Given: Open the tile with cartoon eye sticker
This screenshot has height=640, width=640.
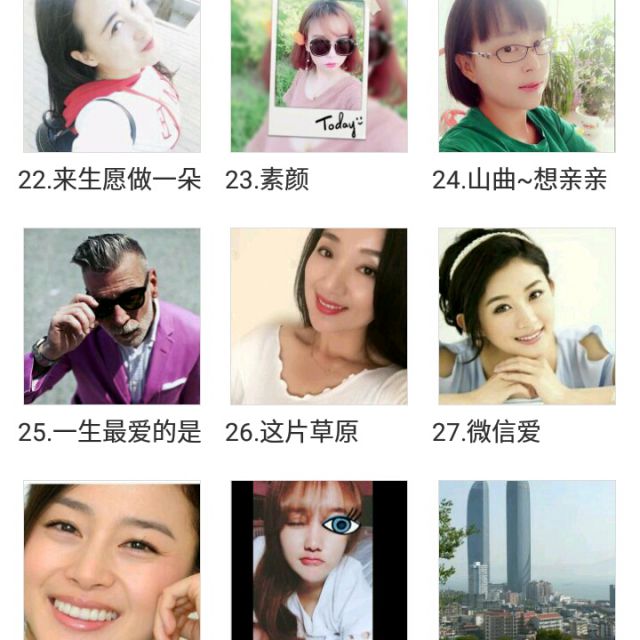Looking at the screenshot, I should point(318,560).
